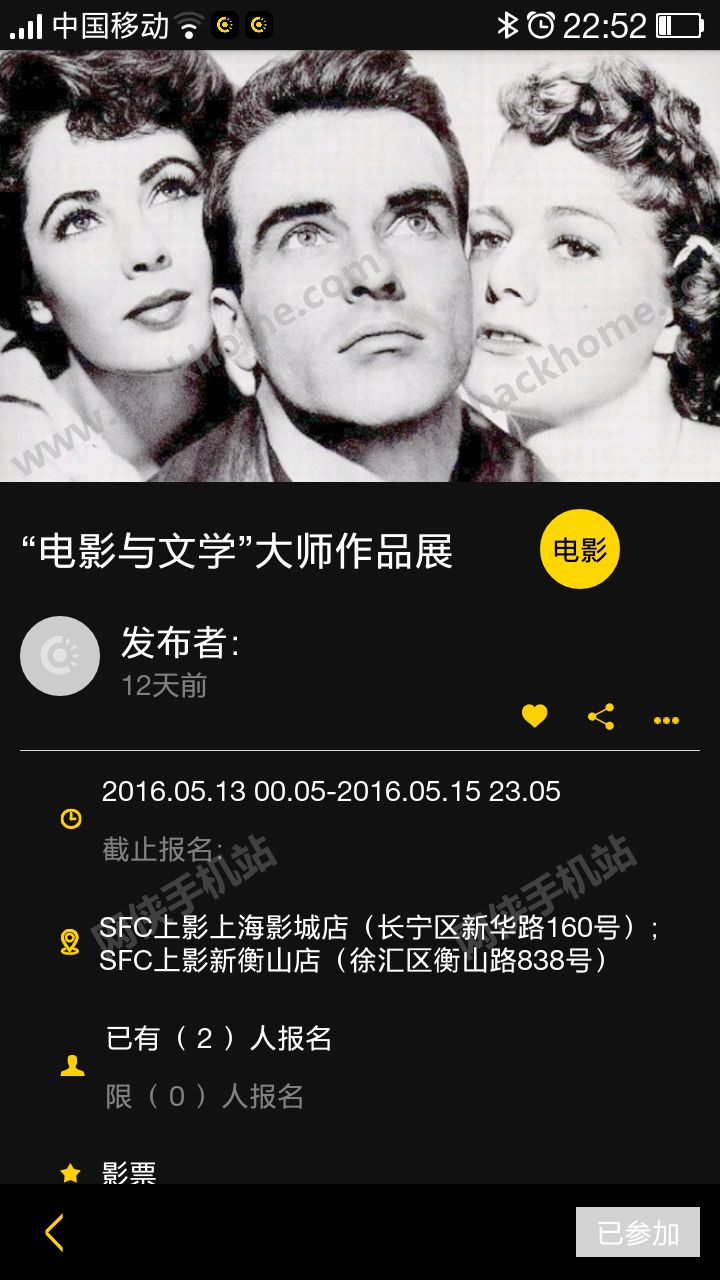View the event poster image

(x=360, y=266)
